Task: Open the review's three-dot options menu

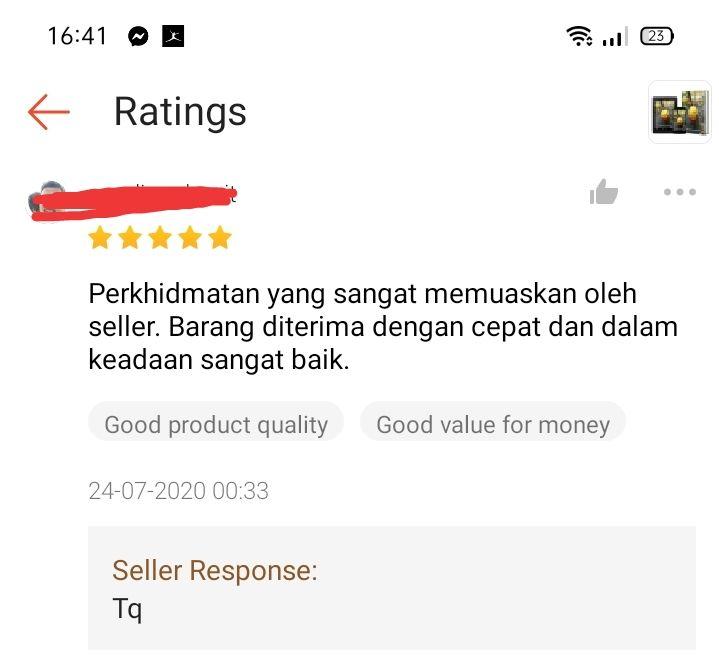Action: (x=679, y=192)
